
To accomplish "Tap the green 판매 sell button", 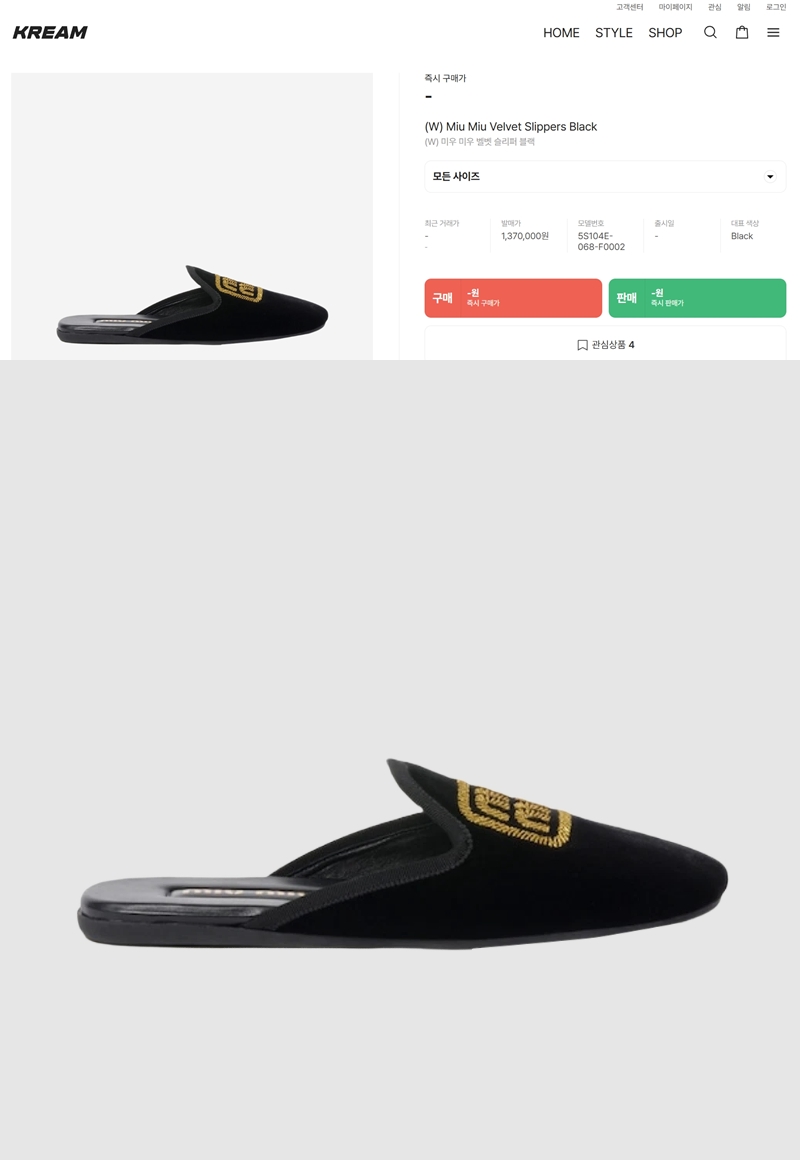I will click(x=697, y=298).
